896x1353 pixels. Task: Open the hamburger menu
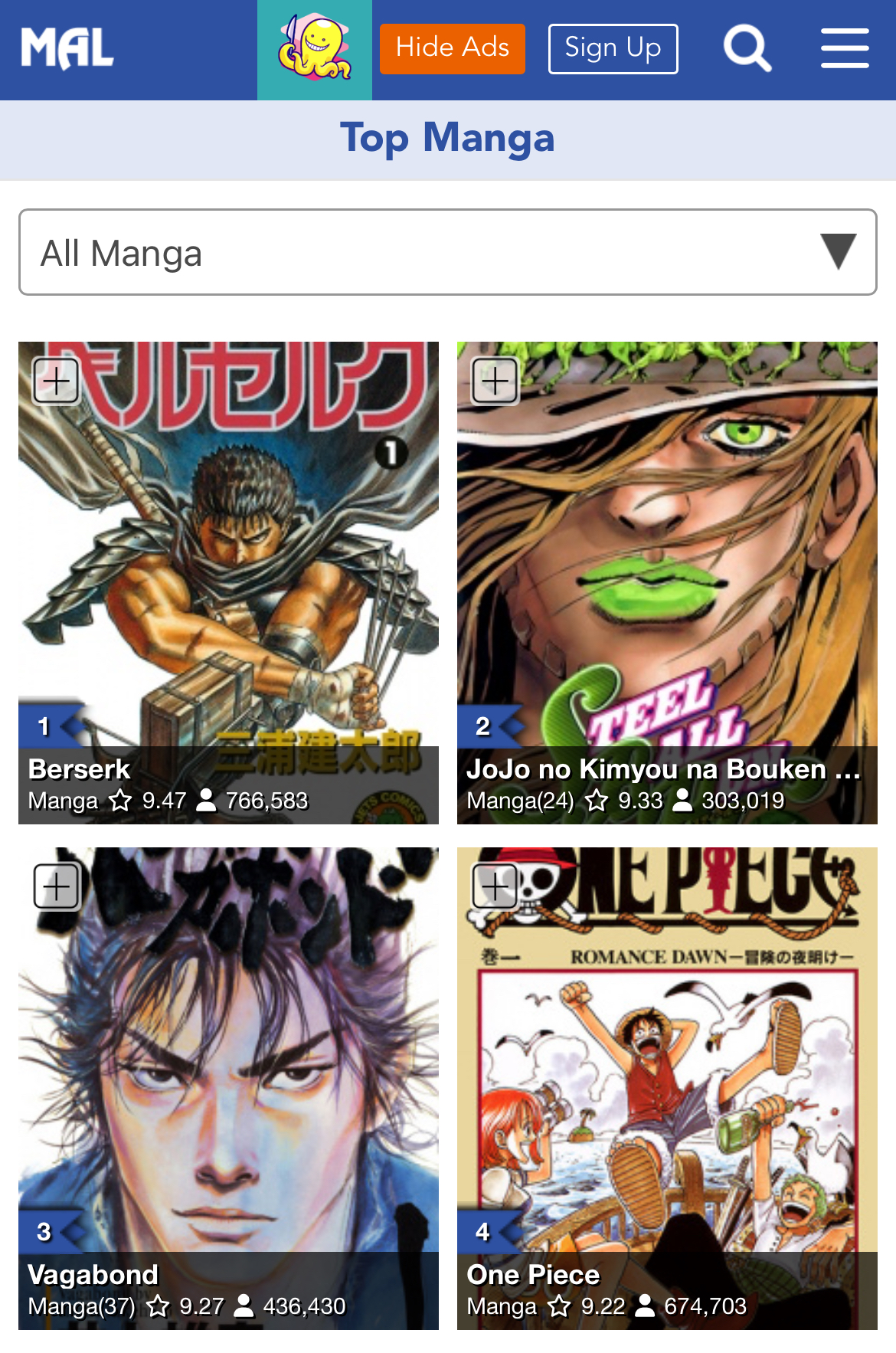click(x=845, y=48)
